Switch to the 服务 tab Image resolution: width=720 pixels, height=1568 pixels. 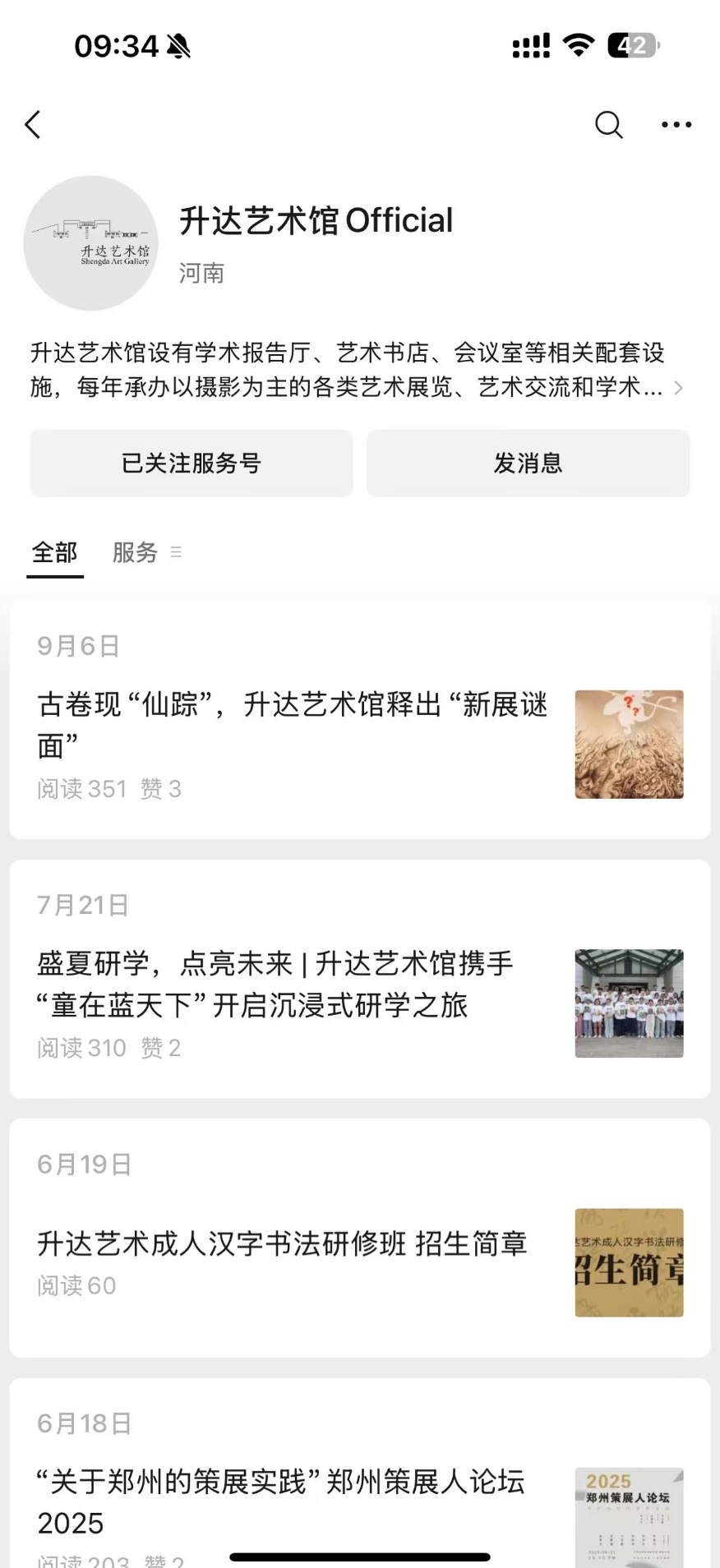point(136,552)
